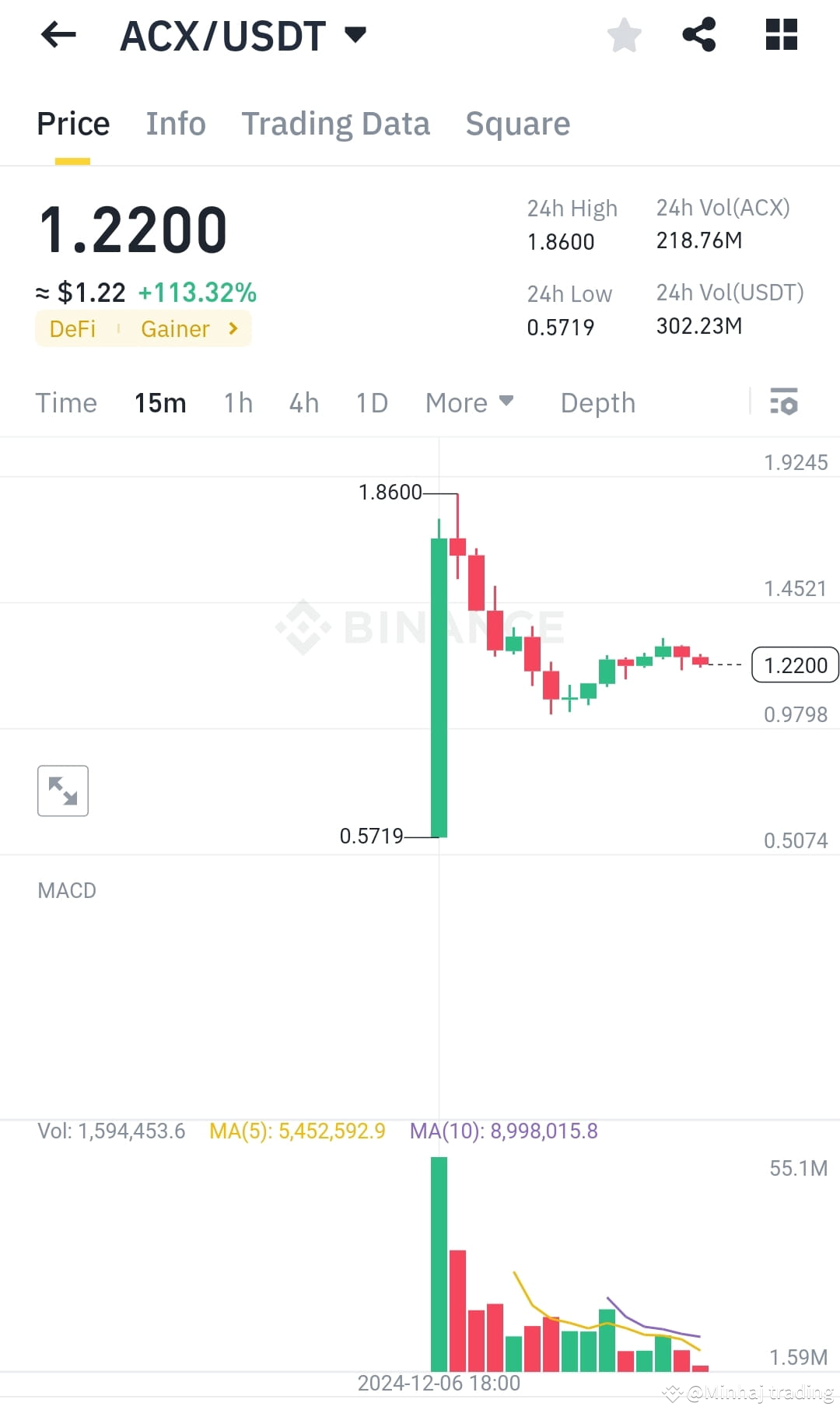Switch to the Info tab
This screenshot has width=840, height=1410.
175,123
